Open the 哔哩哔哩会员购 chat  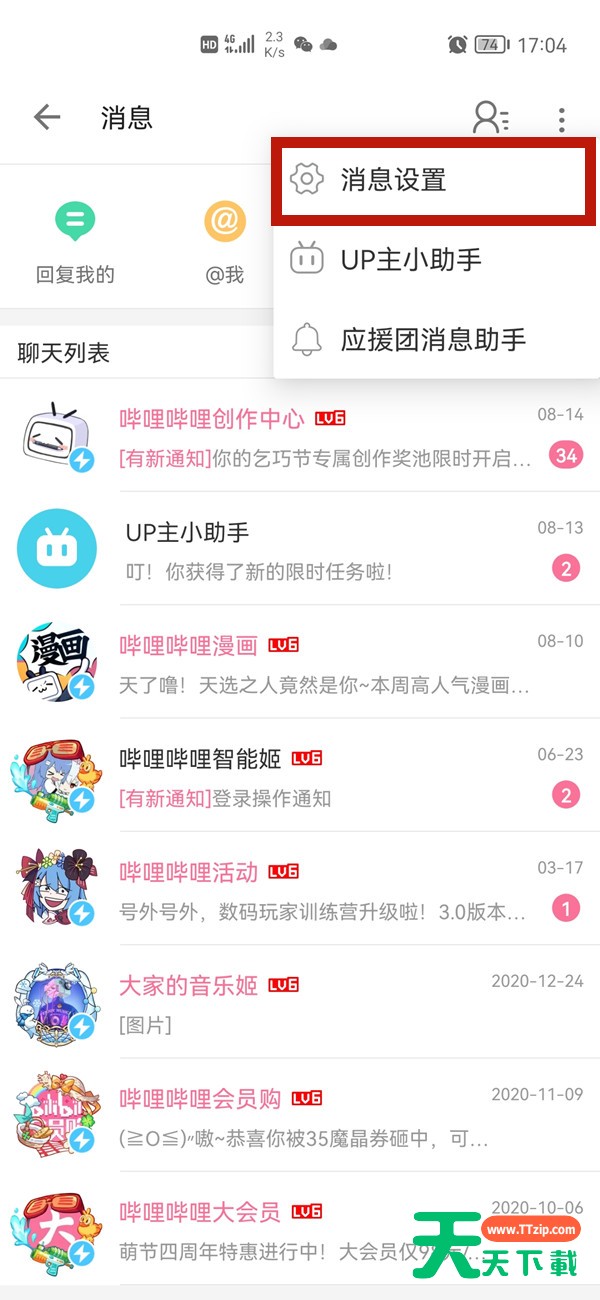300,1114
